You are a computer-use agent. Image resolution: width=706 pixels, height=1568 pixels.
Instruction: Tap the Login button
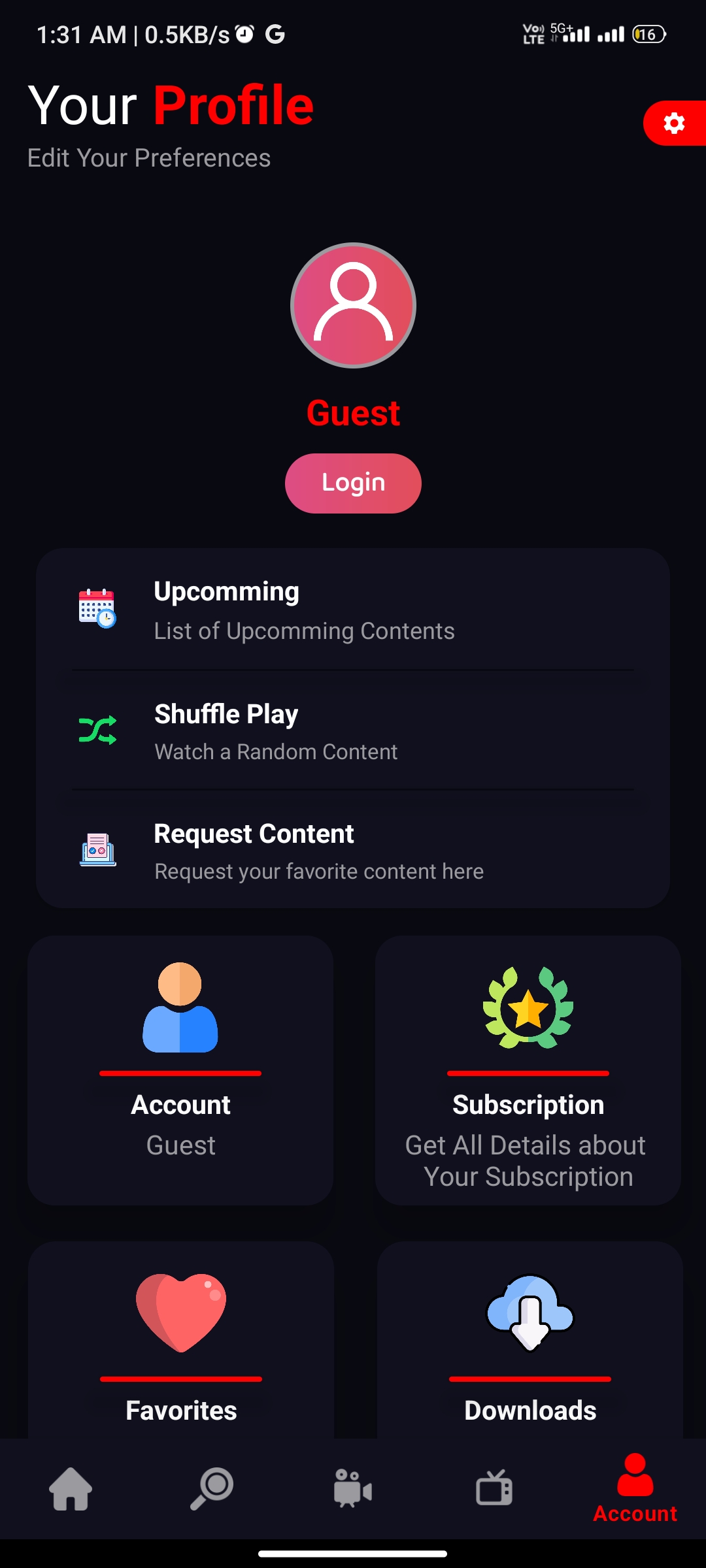click(x=353, y=483)
